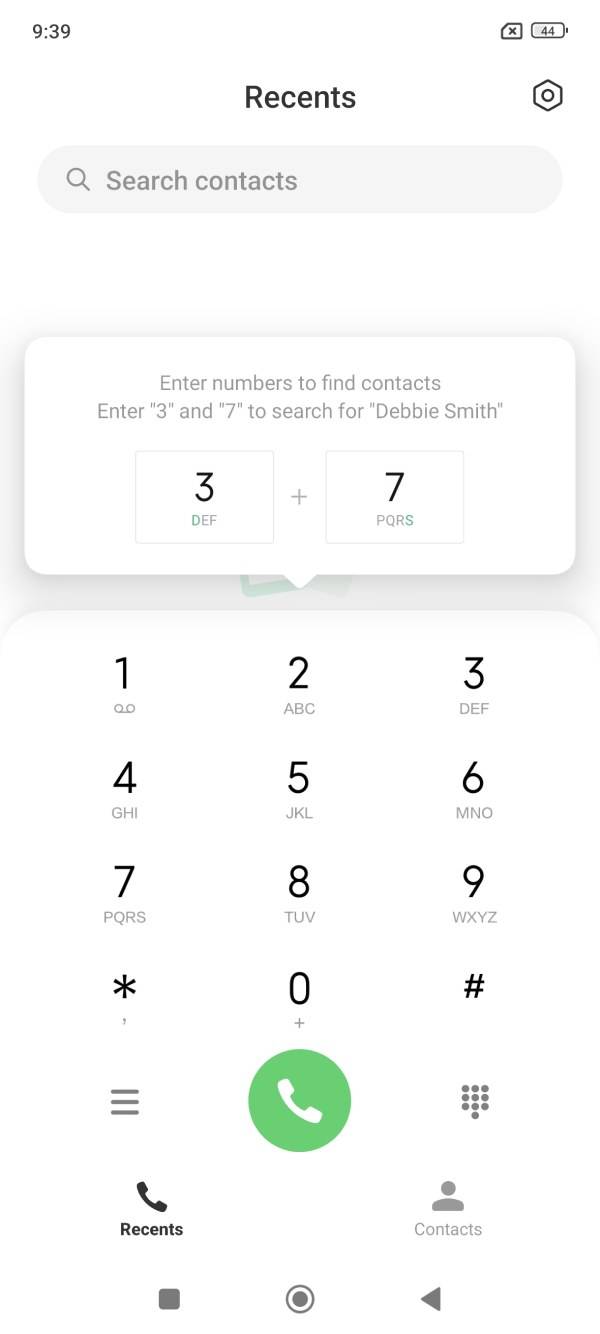
Task: Dial digit 8 TUV key
Action: [299, 893]
